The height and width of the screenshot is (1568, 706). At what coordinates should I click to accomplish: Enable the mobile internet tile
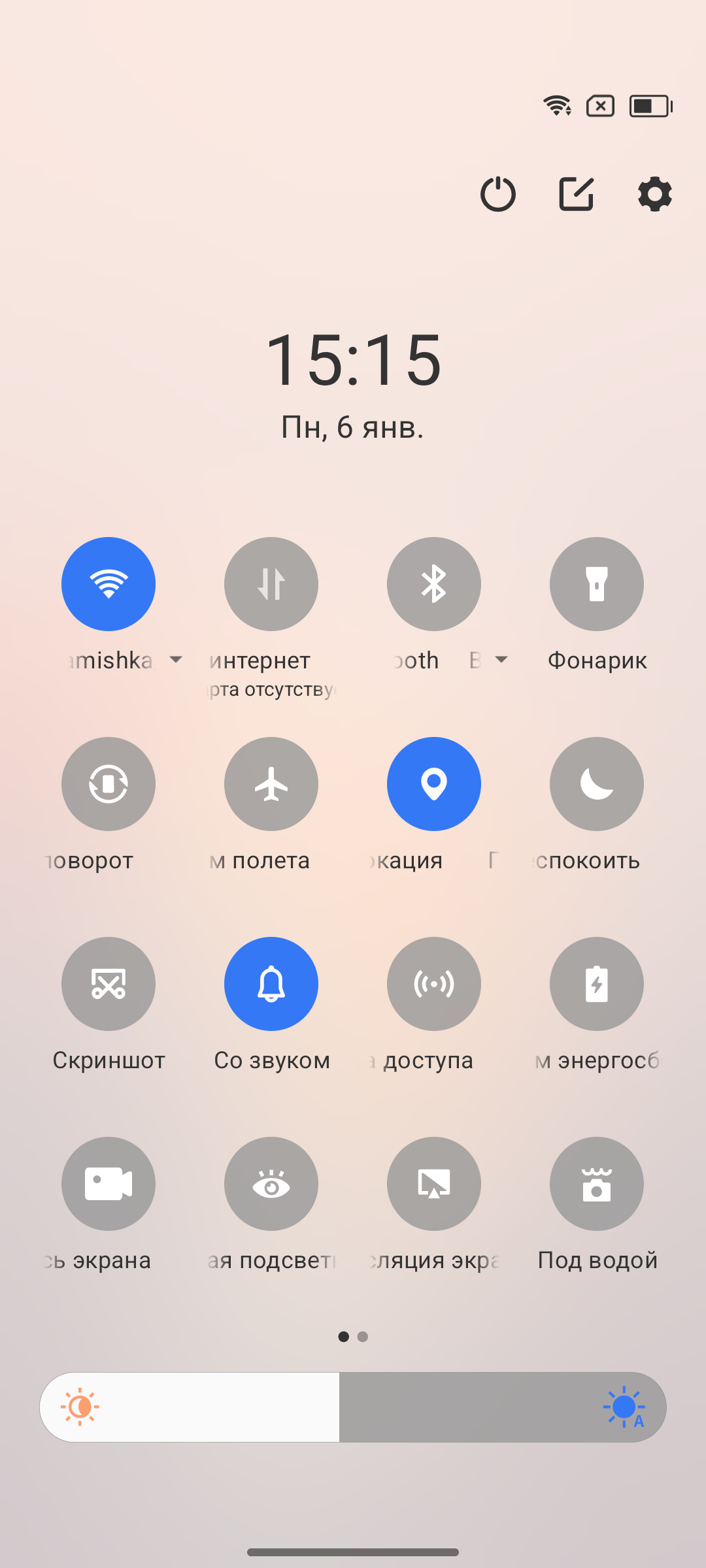271,584
